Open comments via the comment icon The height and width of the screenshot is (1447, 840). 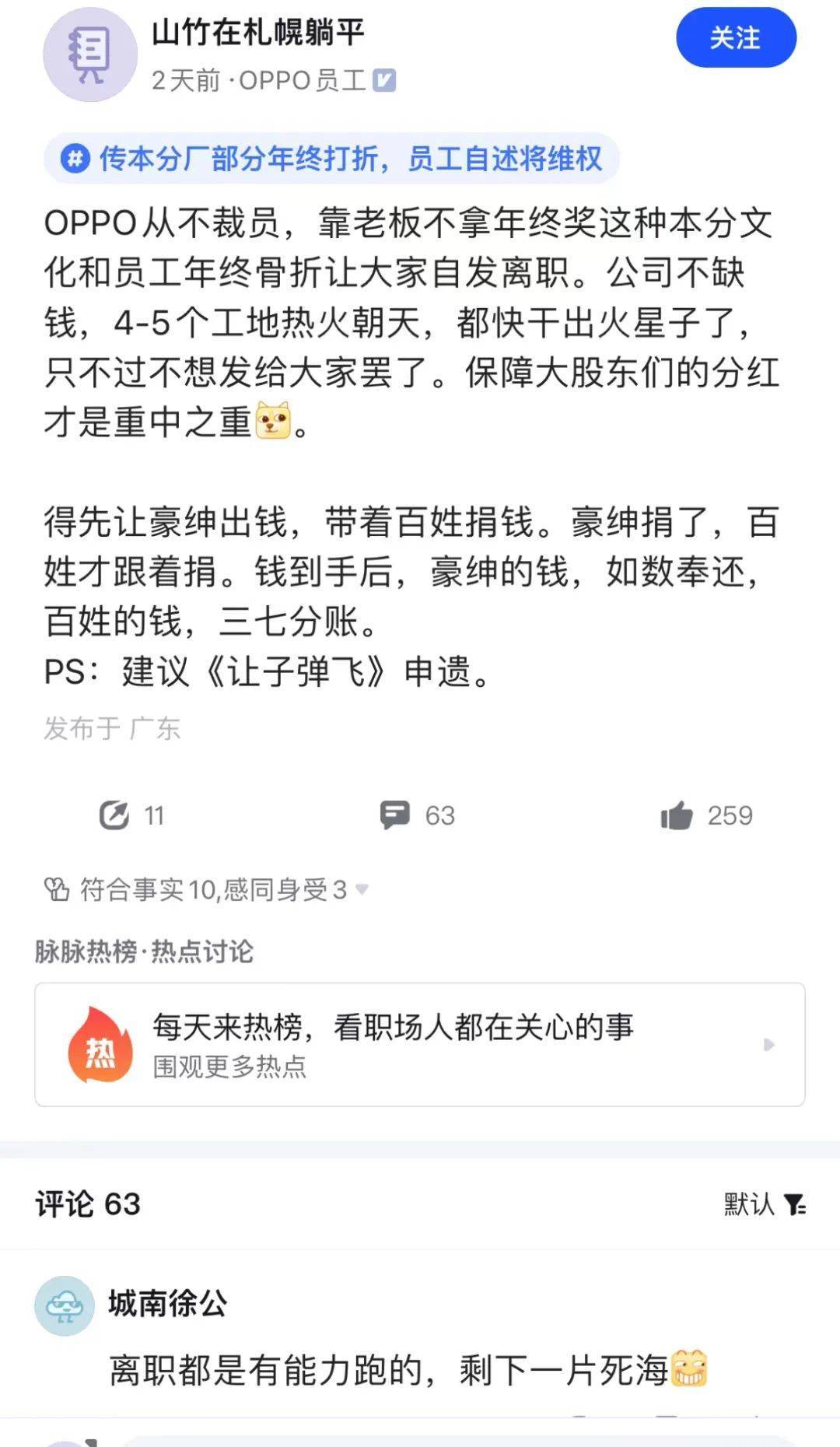(x=395, y=815)
